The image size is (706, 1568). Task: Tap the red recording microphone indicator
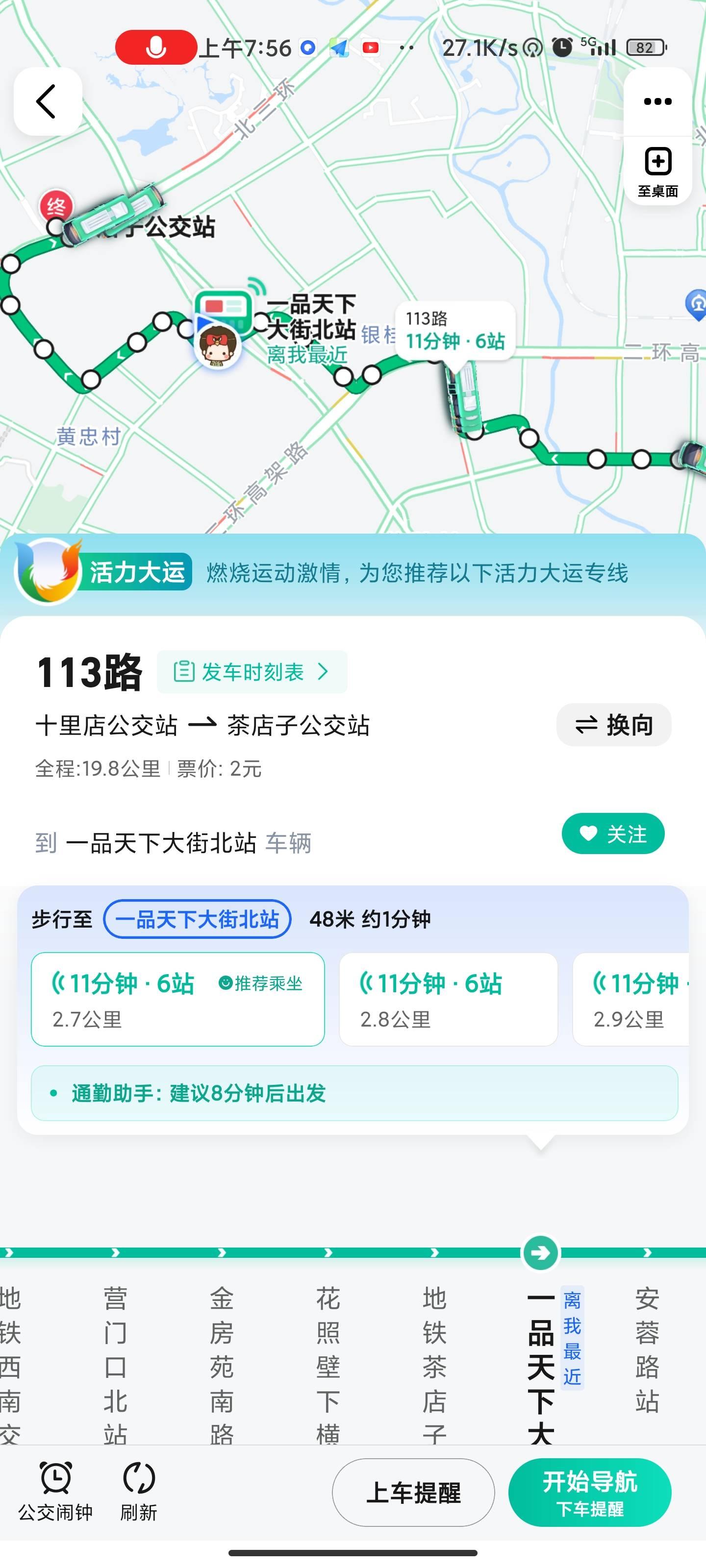point(156,45)
